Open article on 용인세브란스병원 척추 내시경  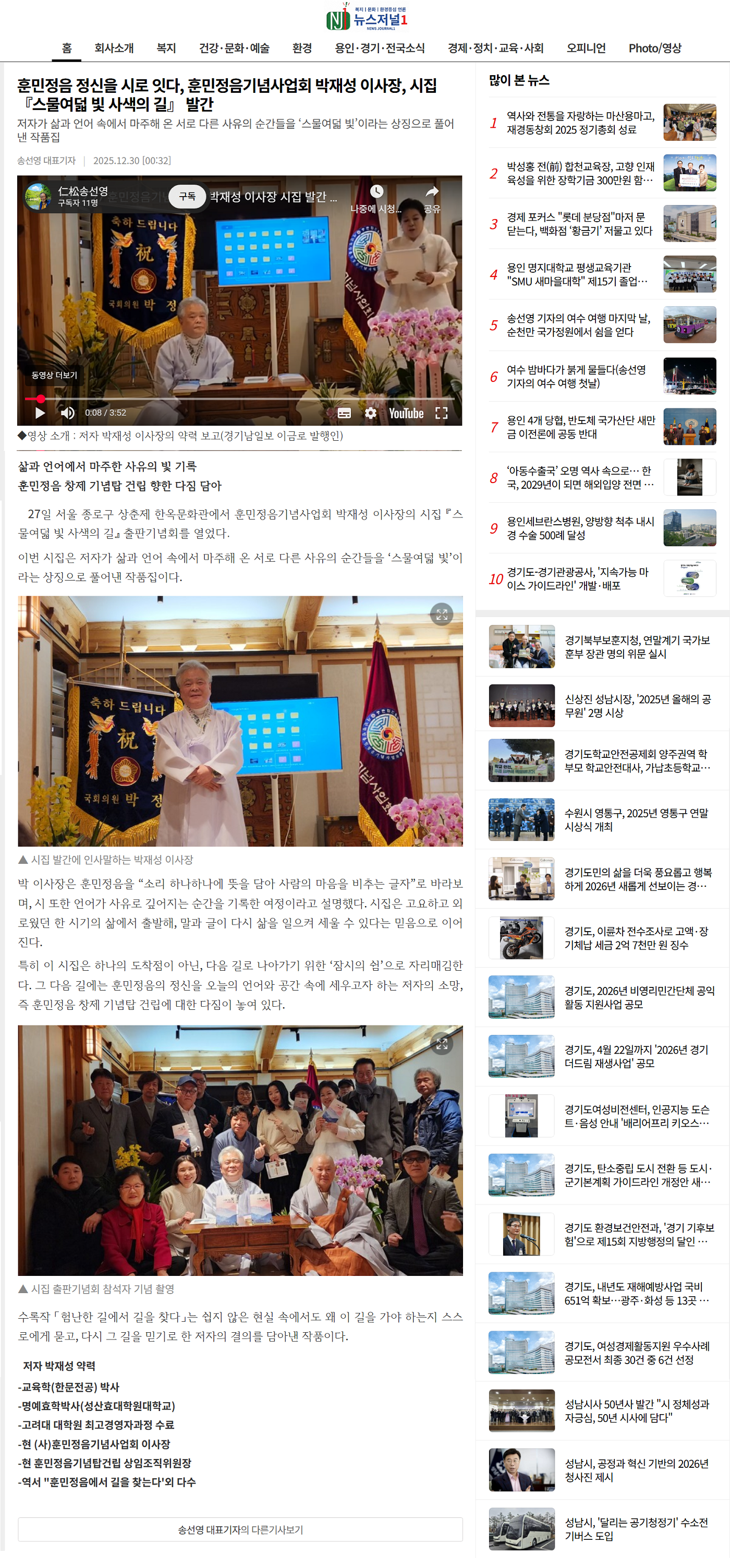tap(580, 528)
